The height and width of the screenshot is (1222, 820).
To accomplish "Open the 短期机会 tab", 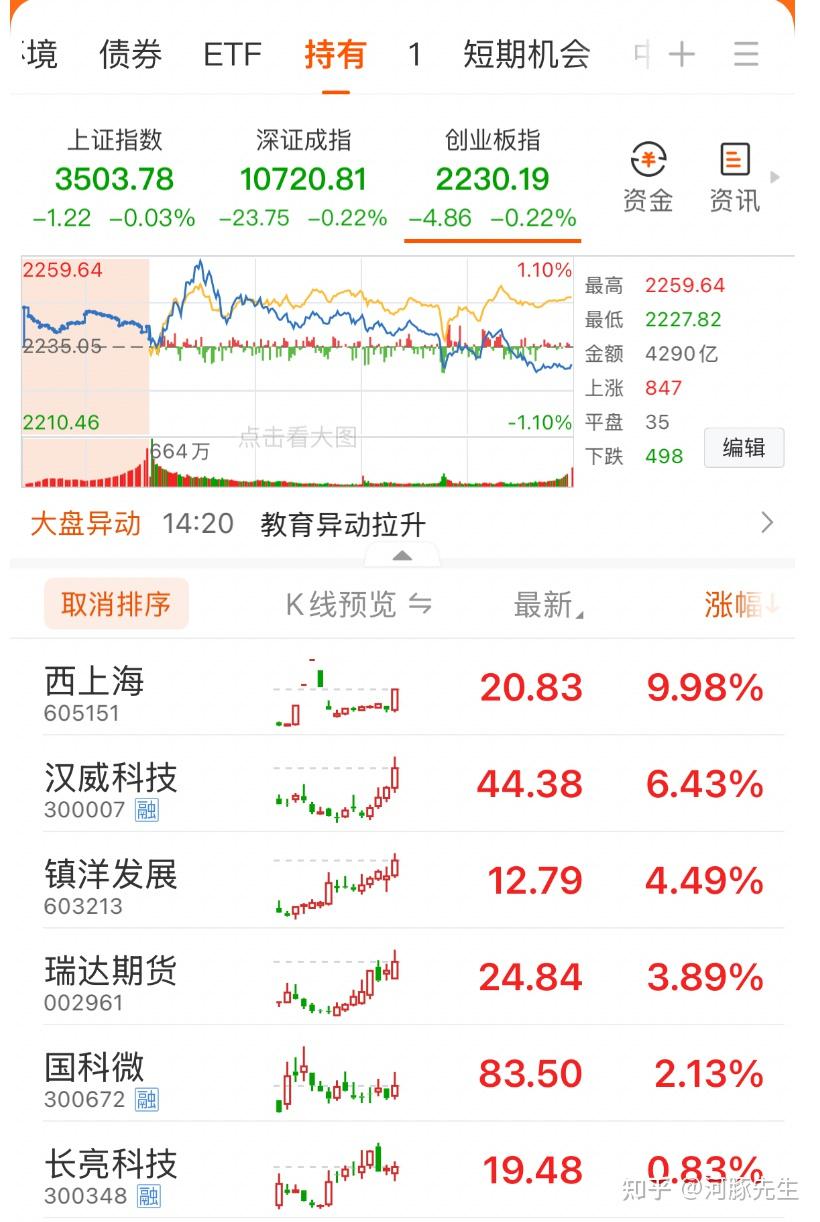I will [x=527, y=55].
